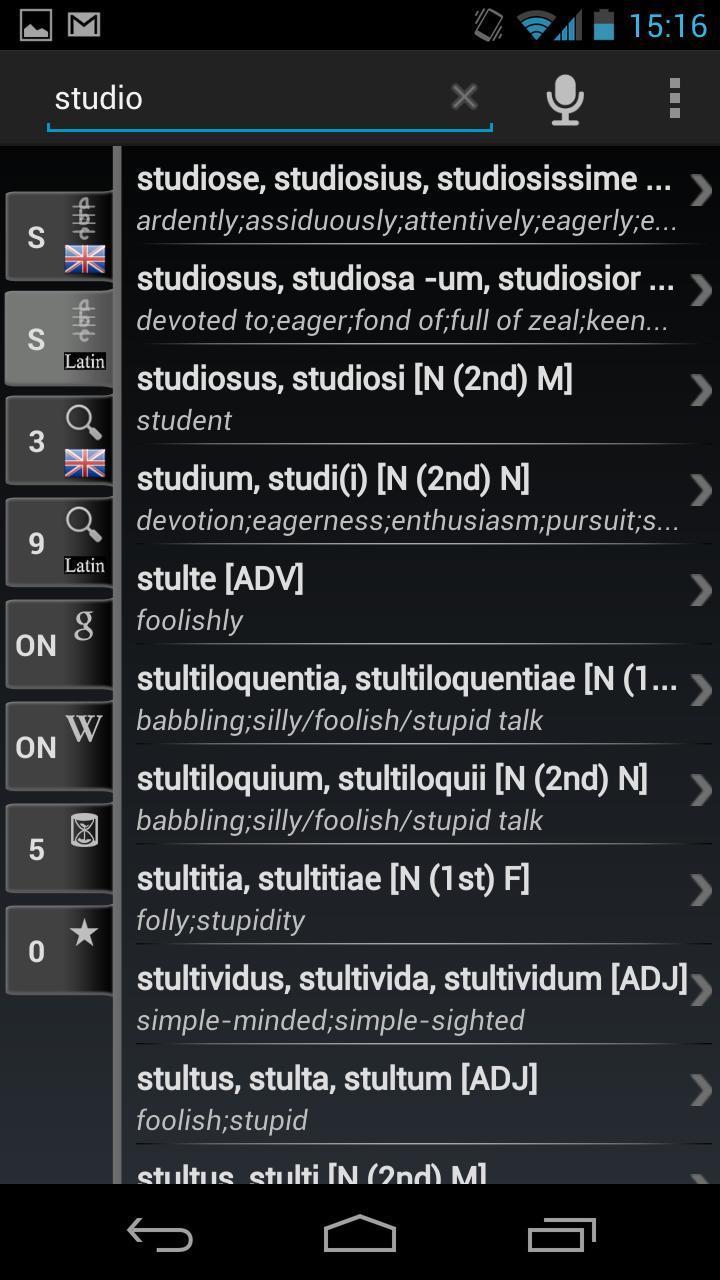The image size is (720, 1280).
Task: Open the favorites star tab
Action: pos(58,951)
